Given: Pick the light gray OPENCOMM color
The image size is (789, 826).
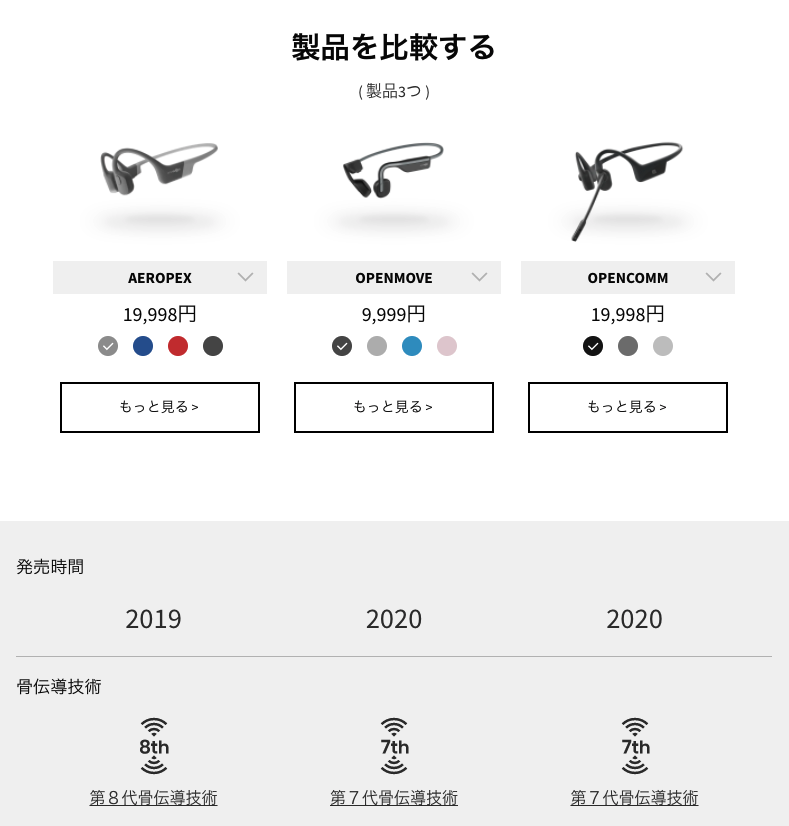Looking at the screenshot, I should point(663,346).
